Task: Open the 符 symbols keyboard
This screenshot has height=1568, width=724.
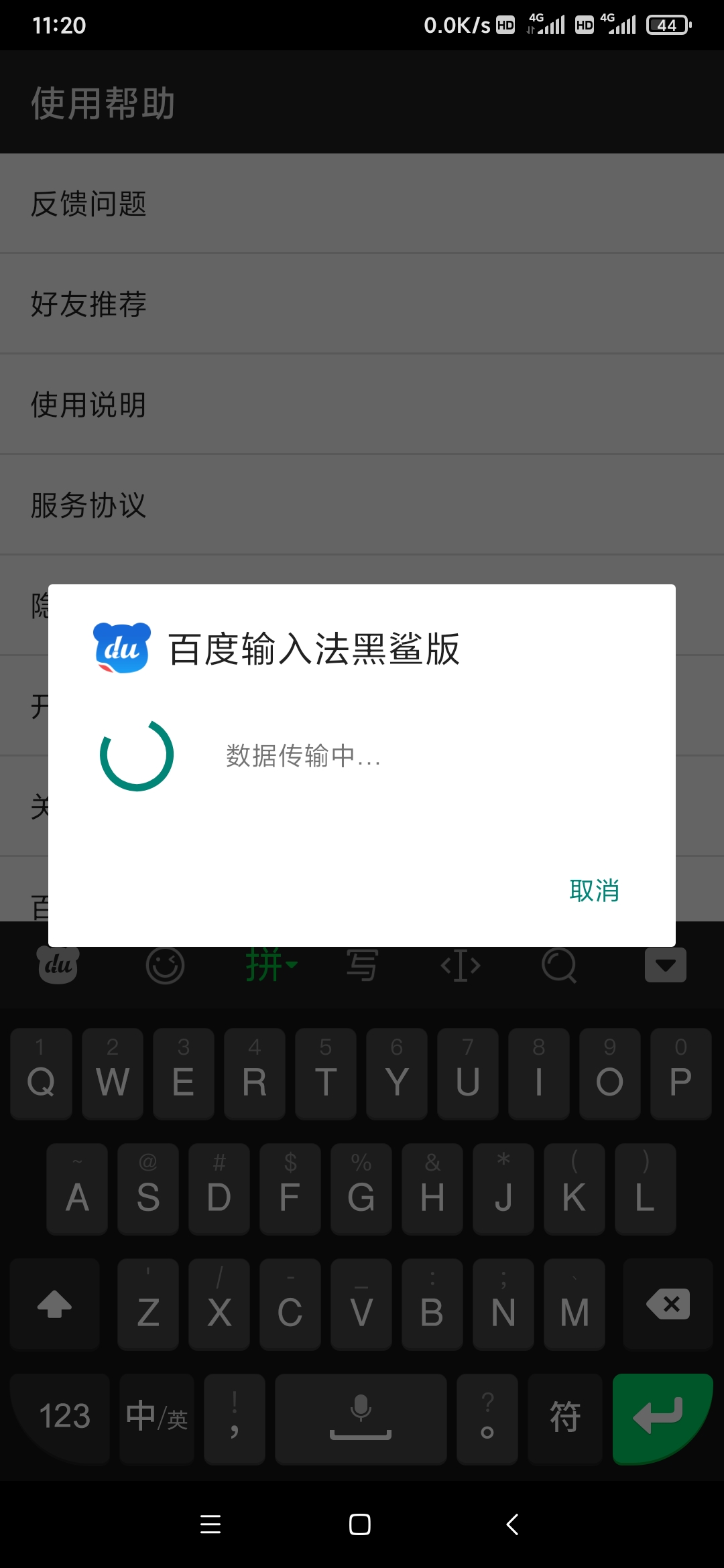Action: 565,1419
